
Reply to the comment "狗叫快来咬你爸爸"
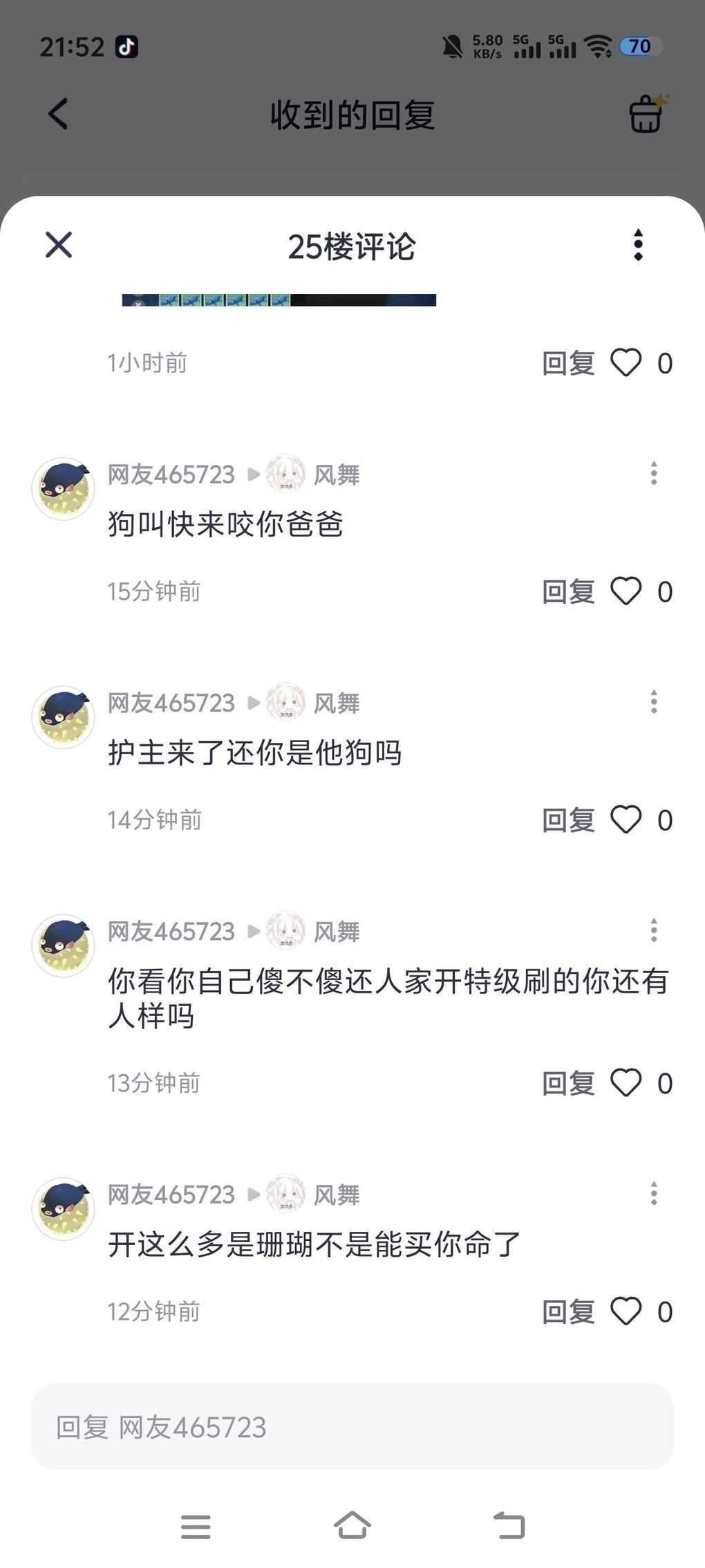[x=568, y=592]
